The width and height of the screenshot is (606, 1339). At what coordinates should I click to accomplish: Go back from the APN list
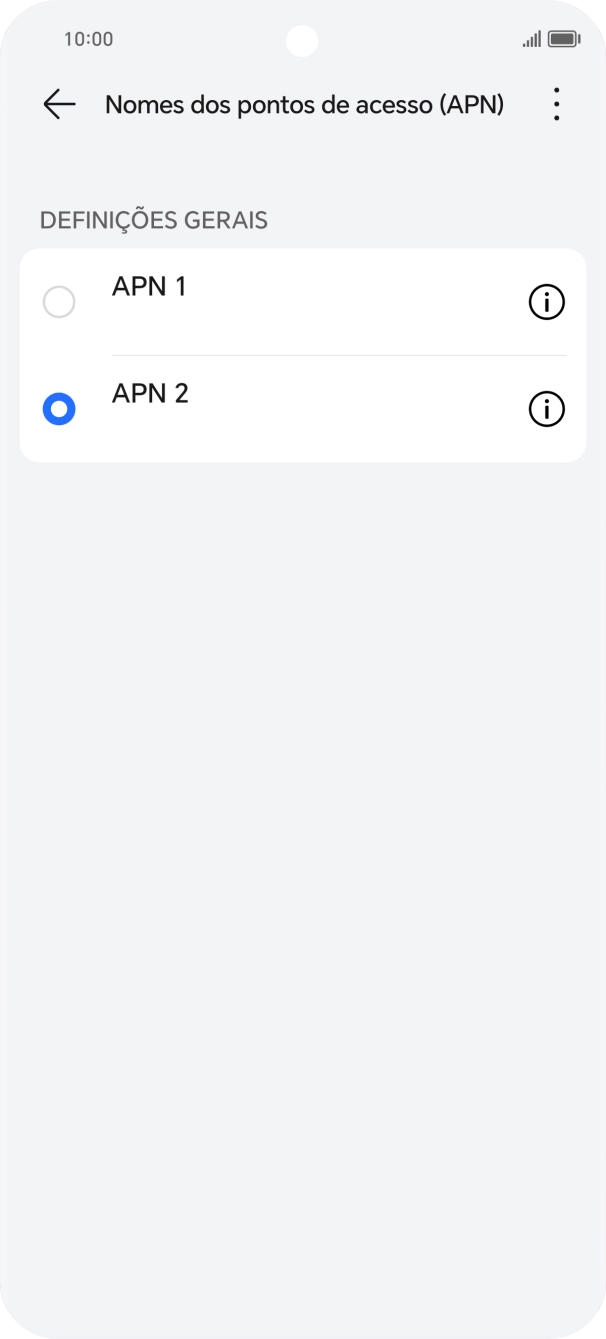pyautogui.click(x=60, y=104)
